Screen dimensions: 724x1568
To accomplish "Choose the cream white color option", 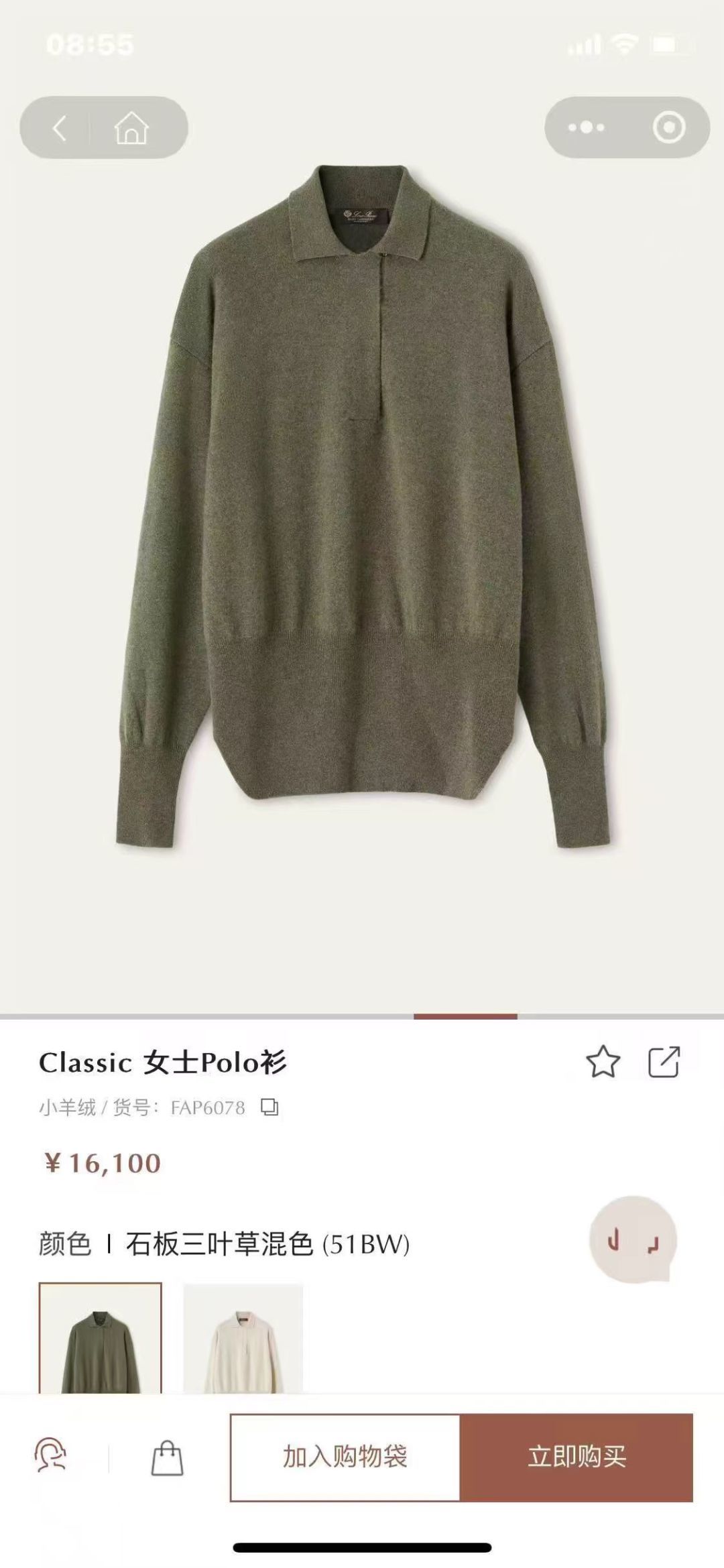I will click(x=243, y=1337).
